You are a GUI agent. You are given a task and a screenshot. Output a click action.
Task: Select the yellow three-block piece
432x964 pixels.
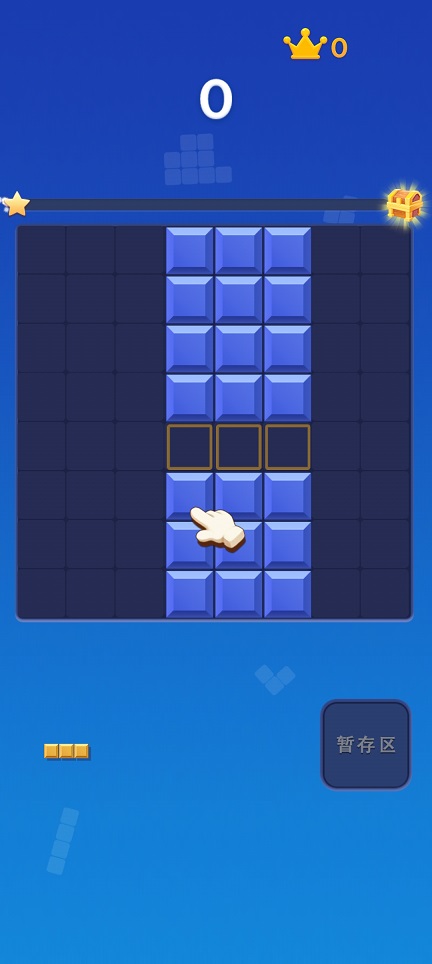click(66, 751)
